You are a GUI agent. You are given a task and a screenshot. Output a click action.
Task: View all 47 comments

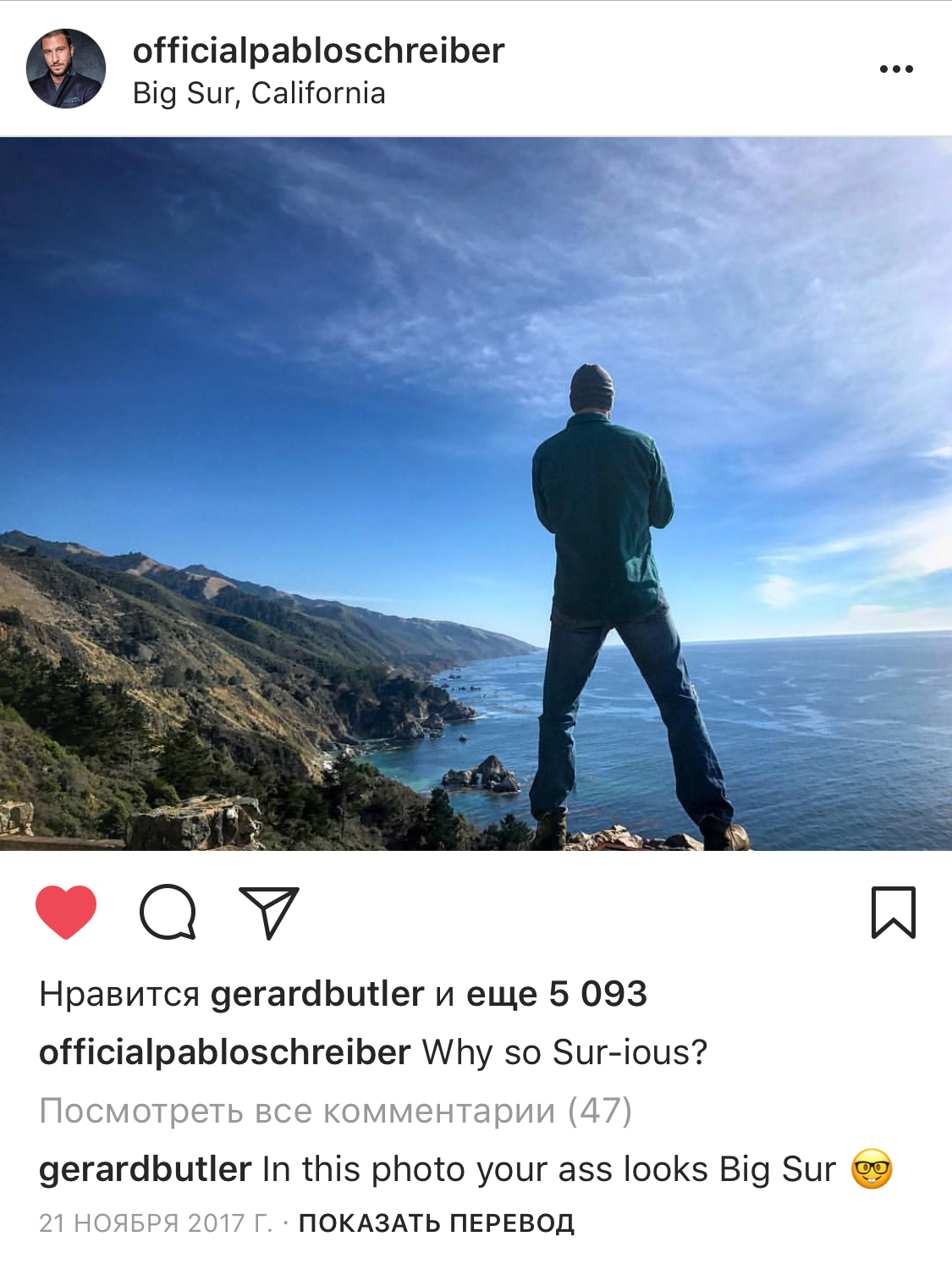tap(335, 1111)
